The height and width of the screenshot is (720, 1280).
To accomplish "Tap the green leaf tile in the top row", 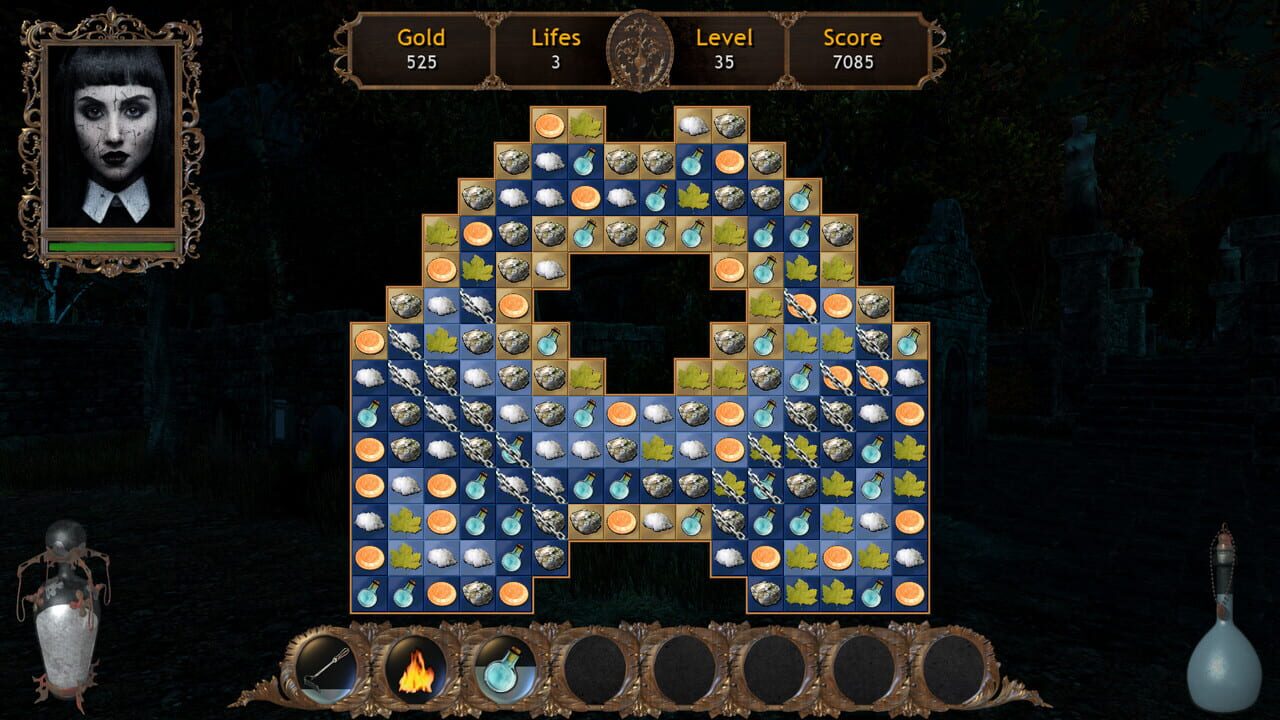I will pyautogui.click(x=585, y=125).
